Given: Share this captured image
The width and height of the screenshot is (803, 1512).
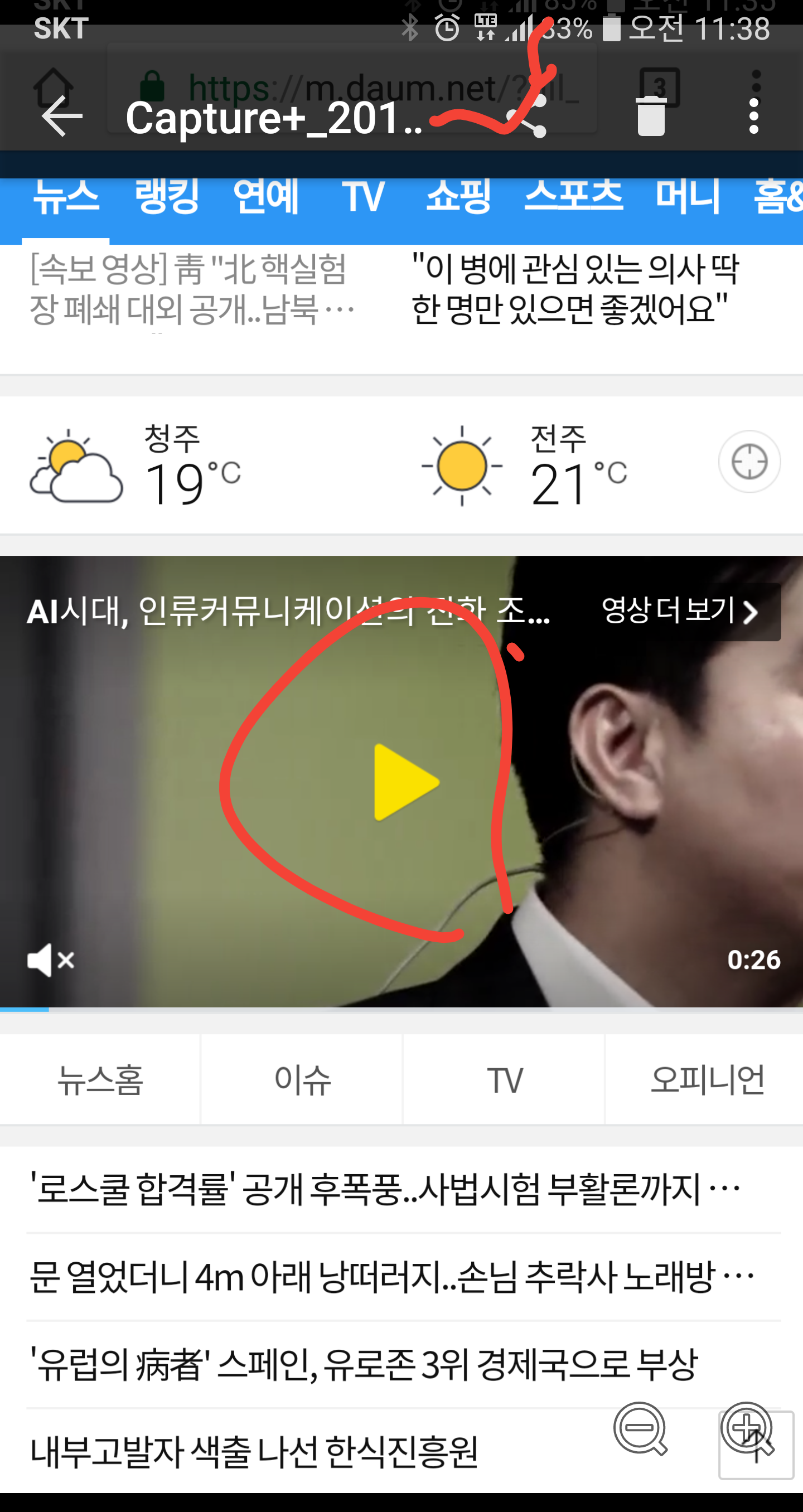Looking at the screenshot, I should click(527, 116).
